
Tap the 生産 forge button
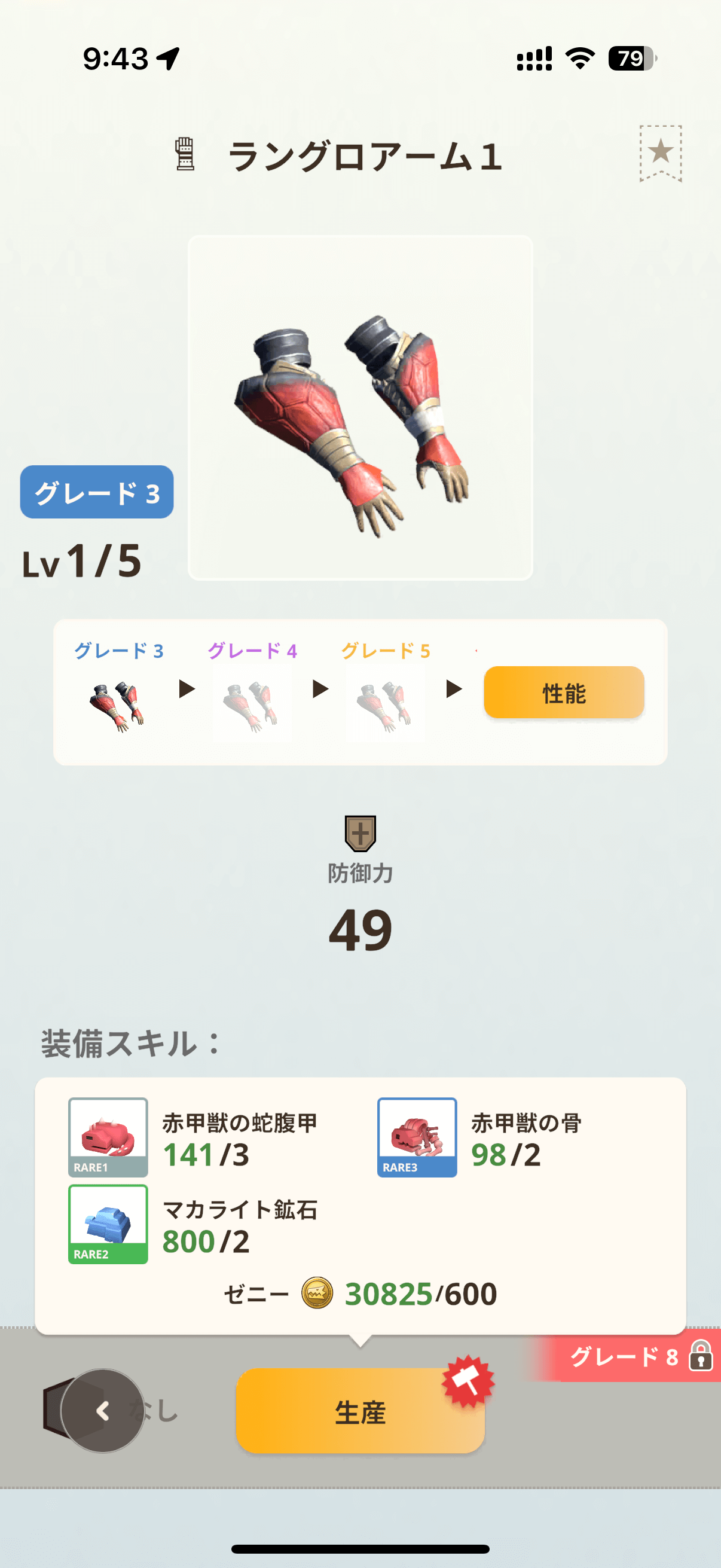point(359,1411)
